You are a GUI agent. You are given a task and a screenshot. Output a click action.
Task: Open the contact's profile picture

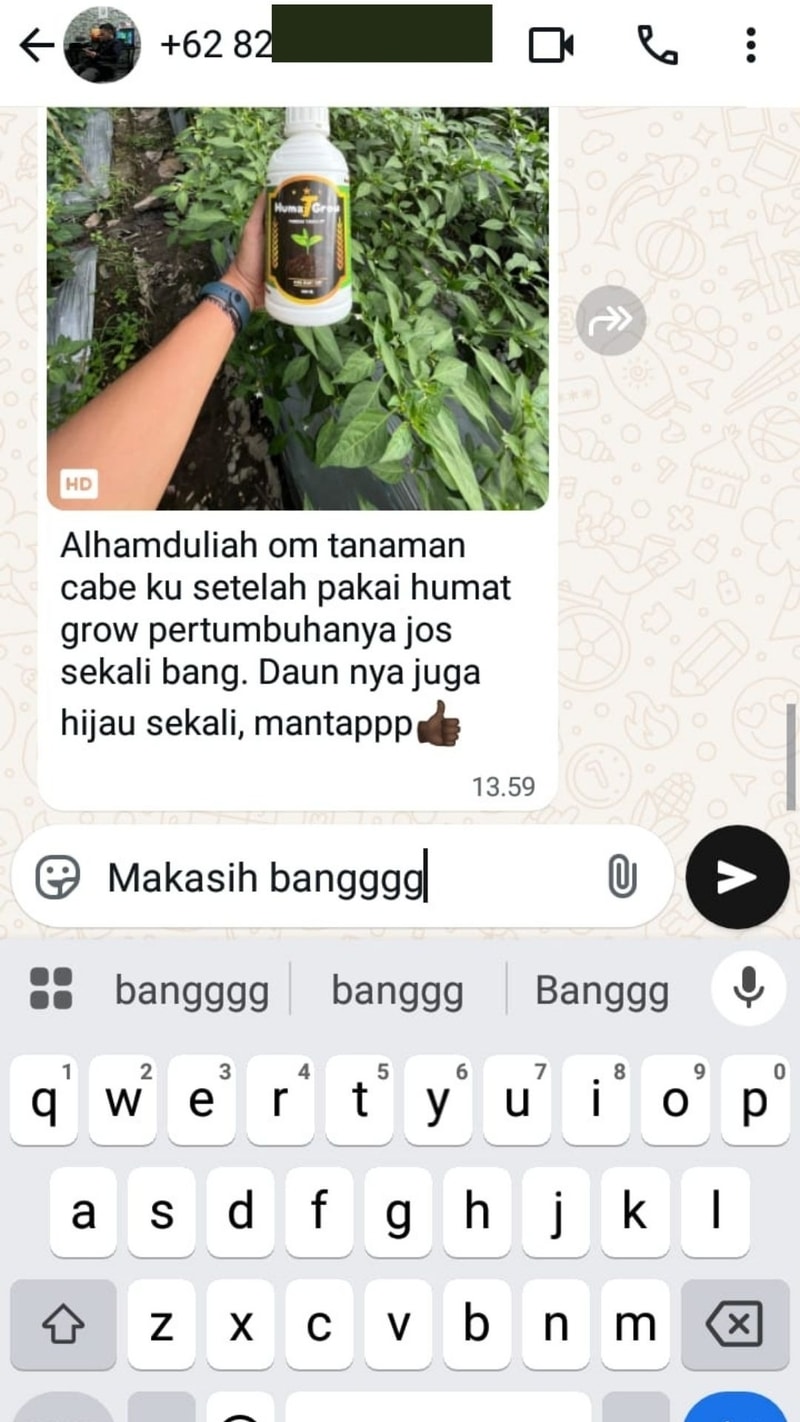click(101, 45)
